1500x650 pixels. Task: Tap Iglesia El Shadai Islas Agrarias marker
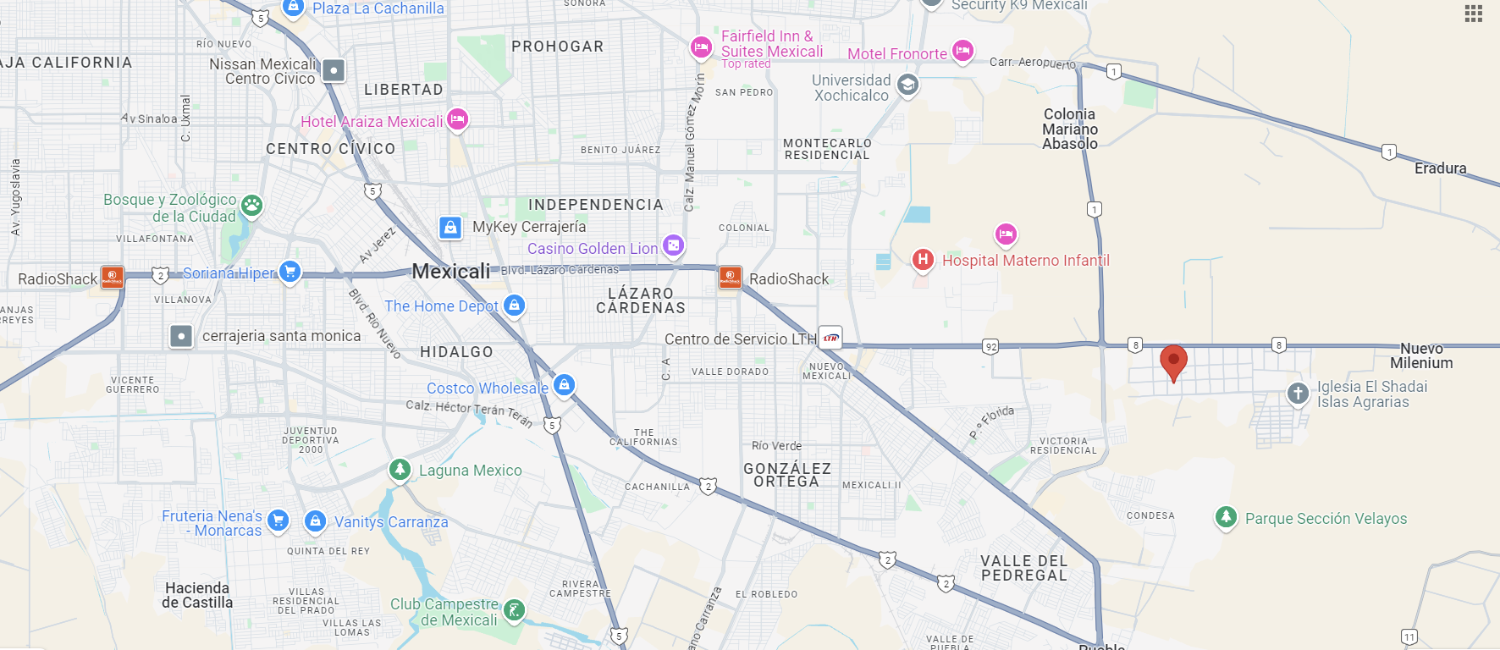1298,393
